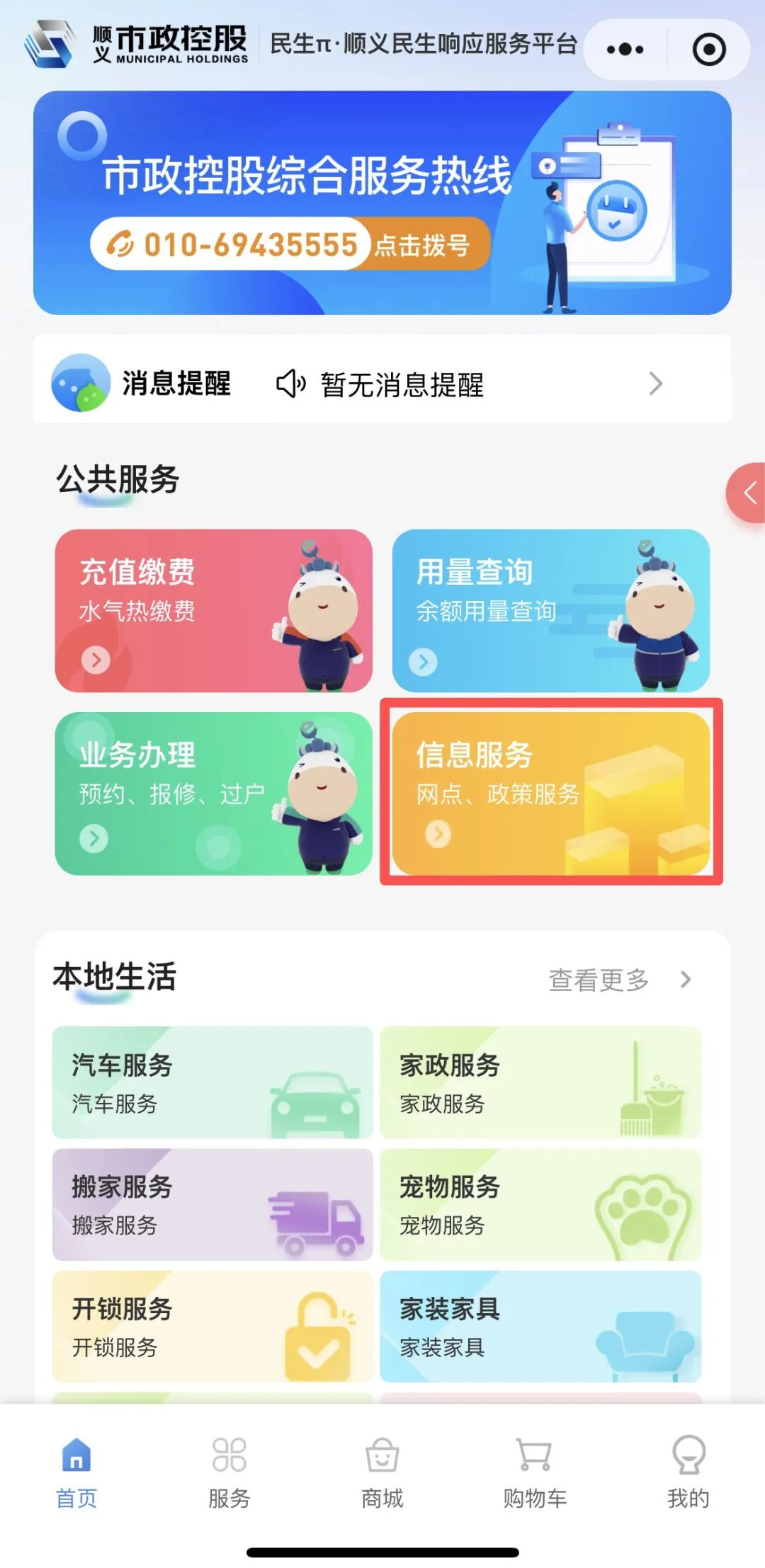Screen dimensions: 765x1568
Task: Select the 家政服务 card
Action: [x=540, y=1082]
